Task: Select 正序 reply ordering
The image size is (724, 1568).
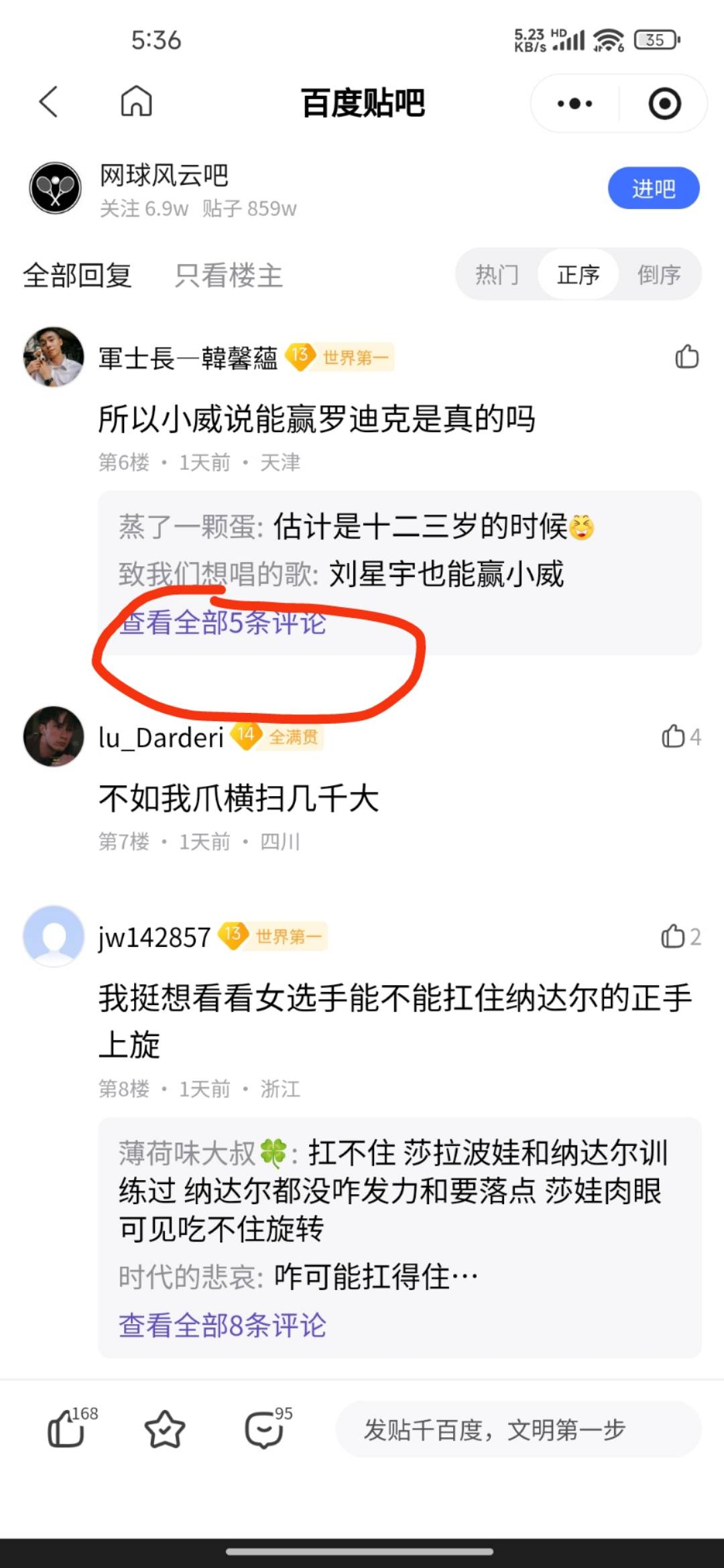Action: (x=578, y=274)
